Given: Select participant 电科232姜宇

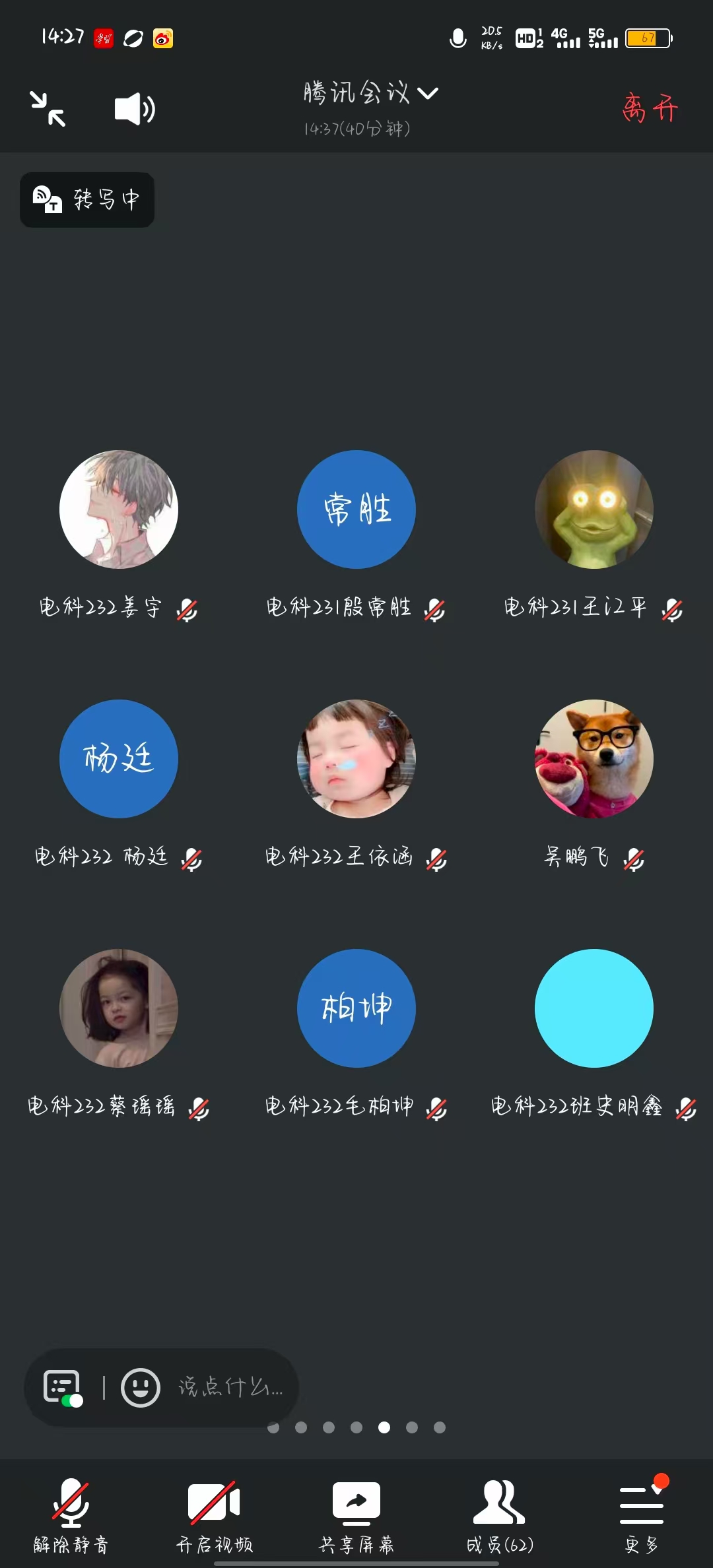Looking at the screenshot, I should [119, 510].
